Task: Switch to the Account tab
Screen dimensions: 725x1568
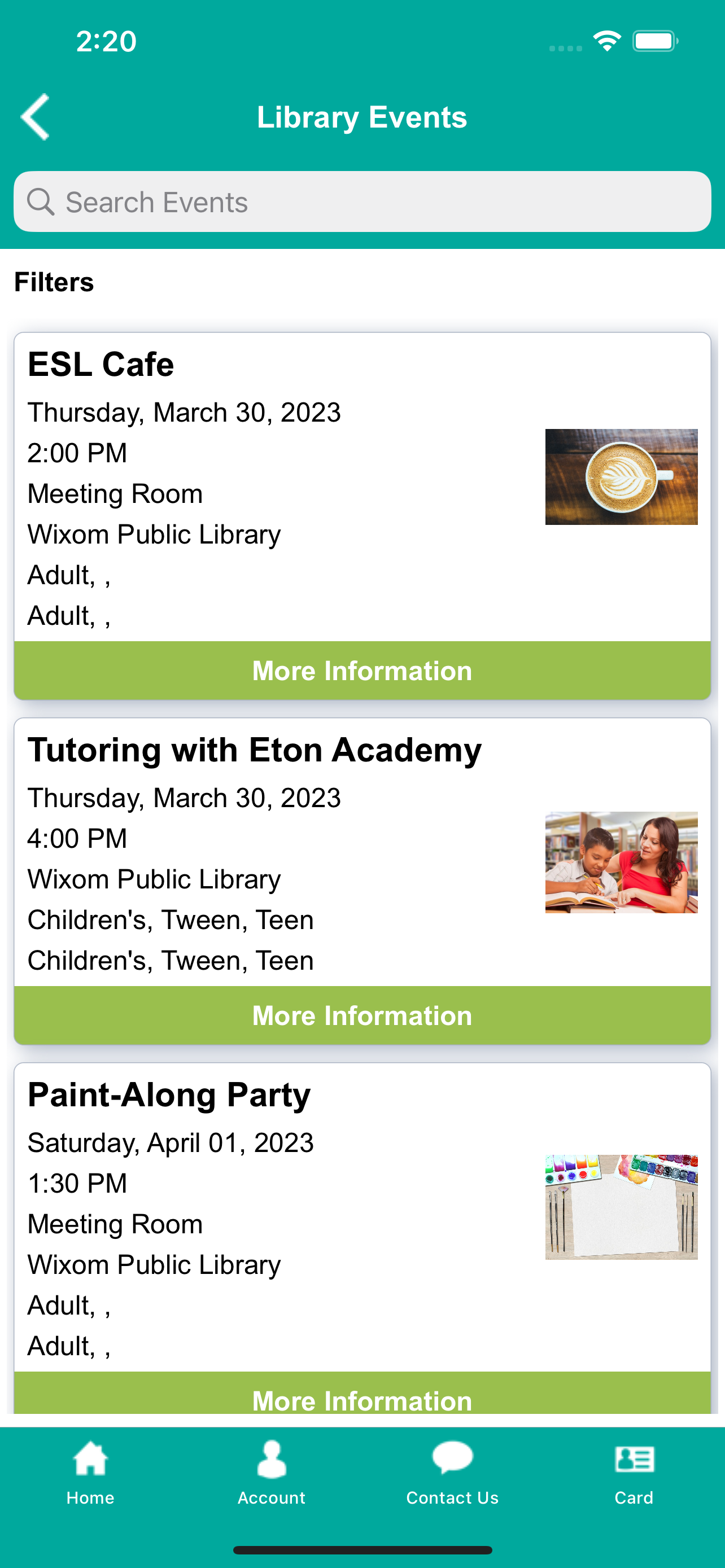Action: tap(272, 1473)
